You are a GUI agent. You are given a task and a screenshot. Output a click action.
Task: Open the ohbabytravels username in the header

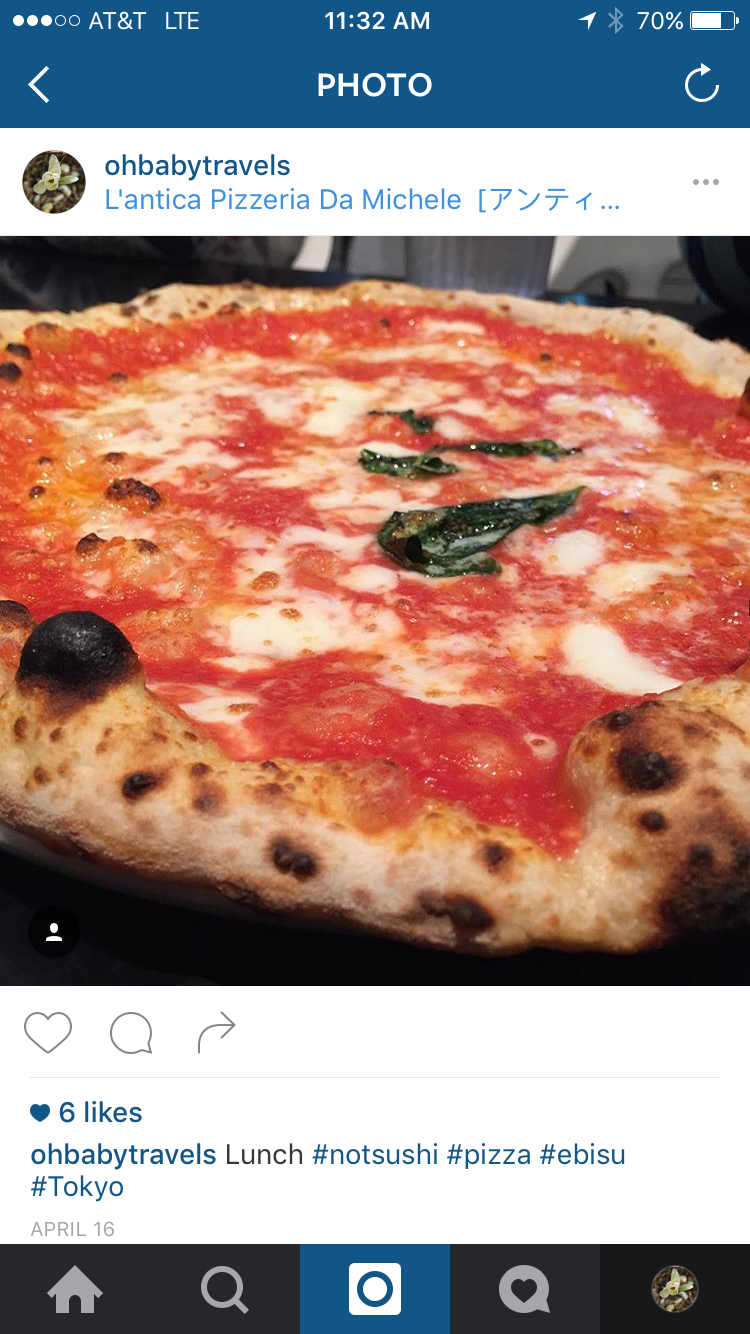(197, 166)
